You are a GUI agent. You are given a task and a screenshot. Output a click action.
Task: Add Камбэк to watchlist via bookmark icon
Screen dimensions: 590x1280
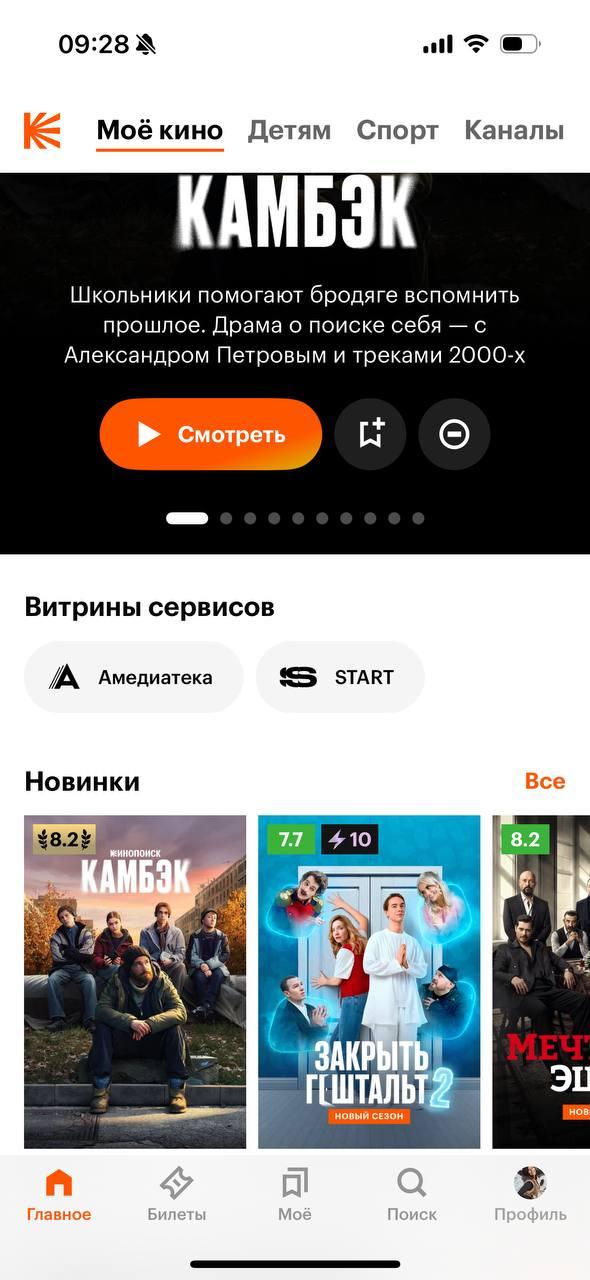point(370,434)
